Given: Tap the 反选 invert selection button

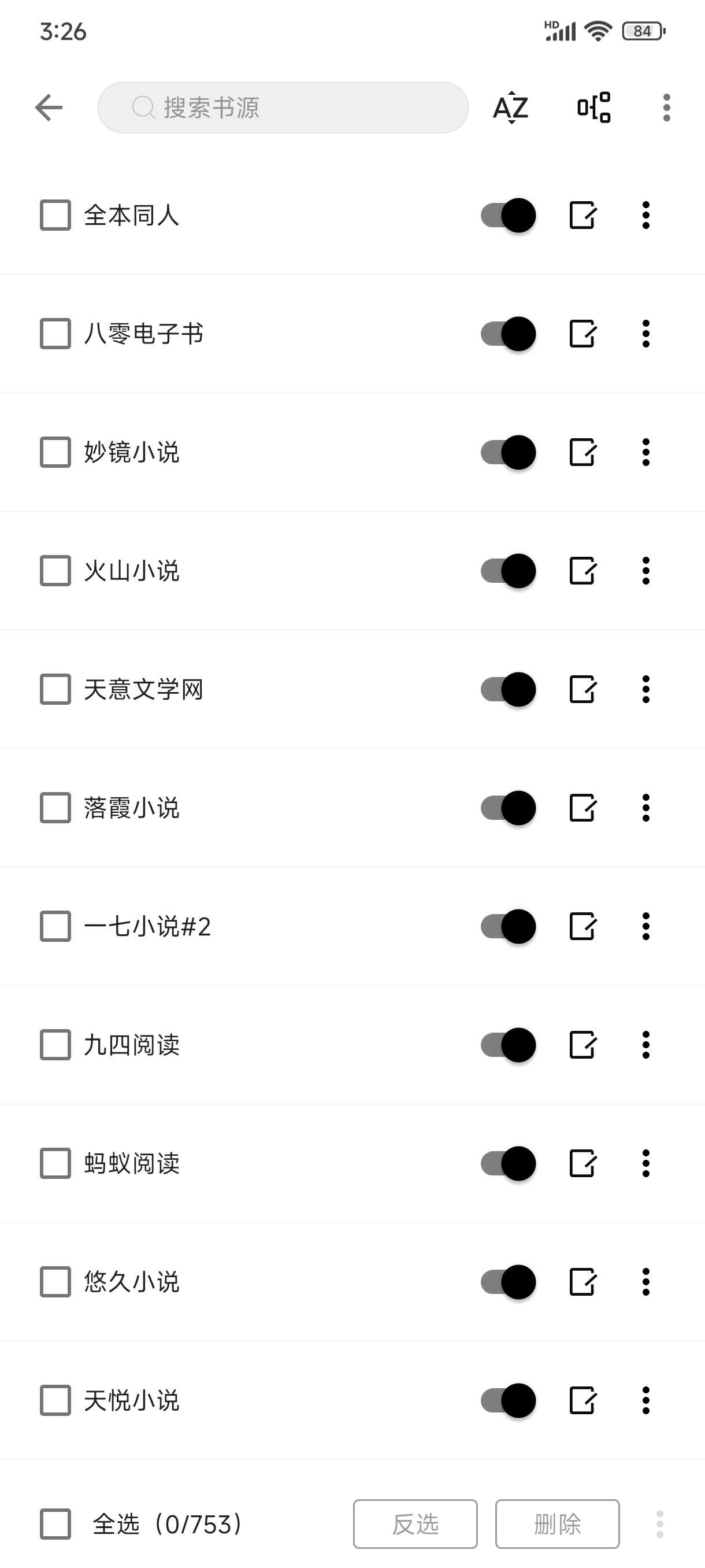Looking at the screenshot, I should pyautogui.click(x=415, y=1523).
